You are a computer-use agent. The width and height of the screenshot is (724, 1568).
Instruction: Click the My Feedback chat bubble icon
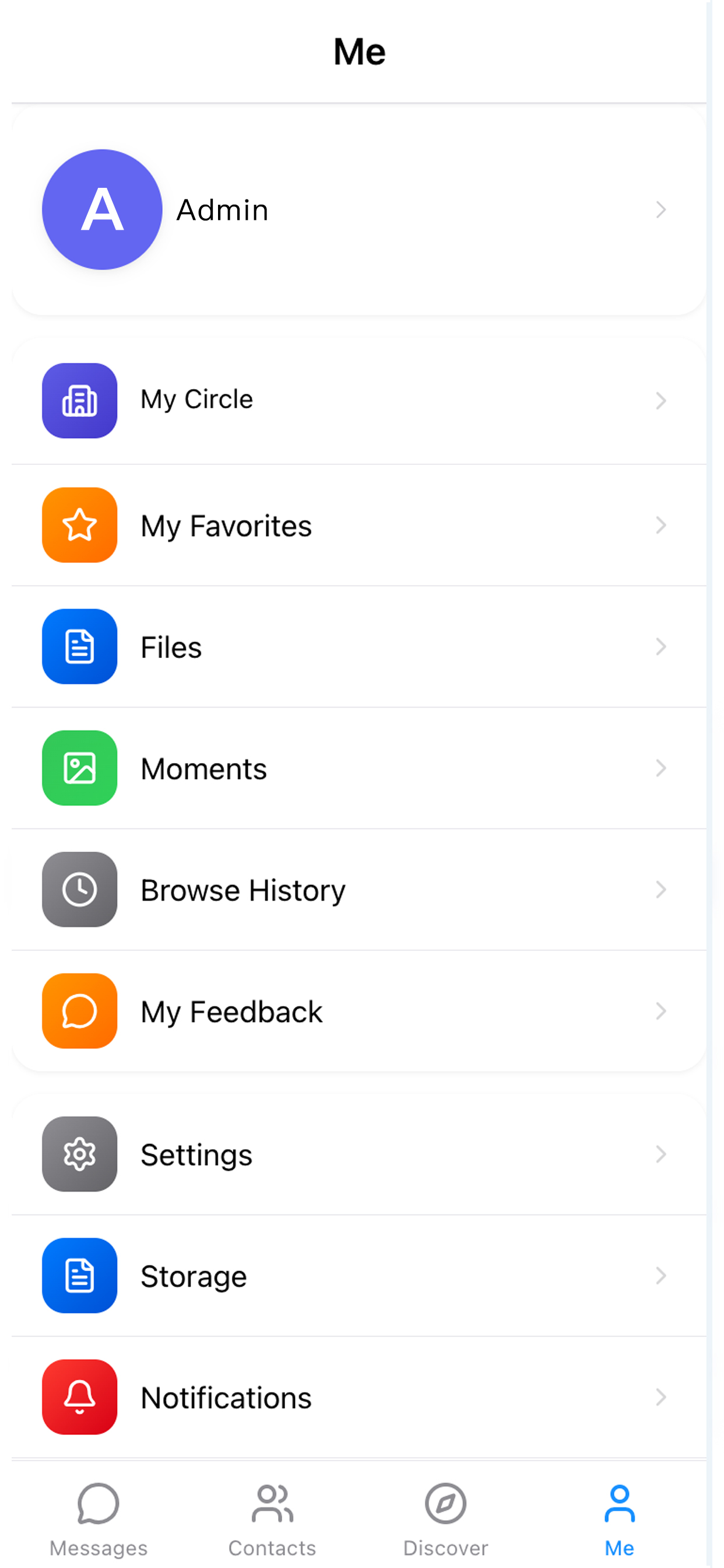pos(79,1011)
